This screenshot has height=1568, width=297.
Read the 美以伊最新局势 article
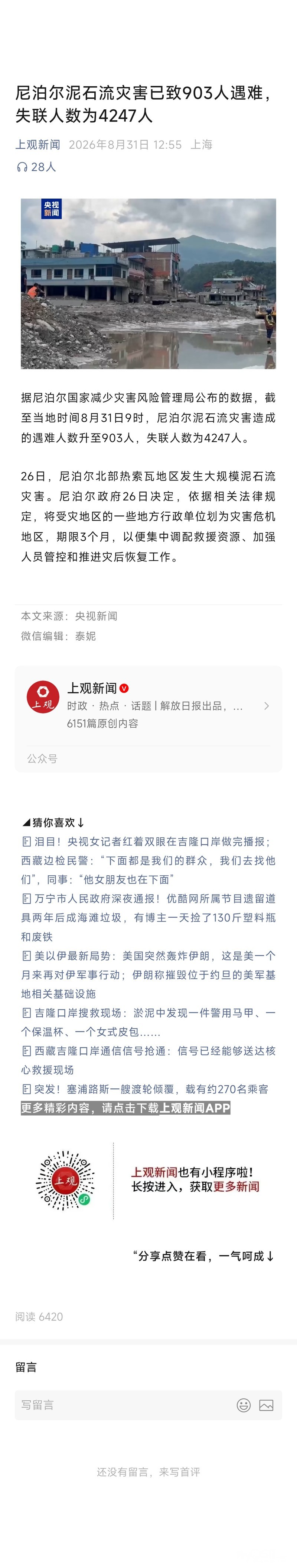point(148,975)
